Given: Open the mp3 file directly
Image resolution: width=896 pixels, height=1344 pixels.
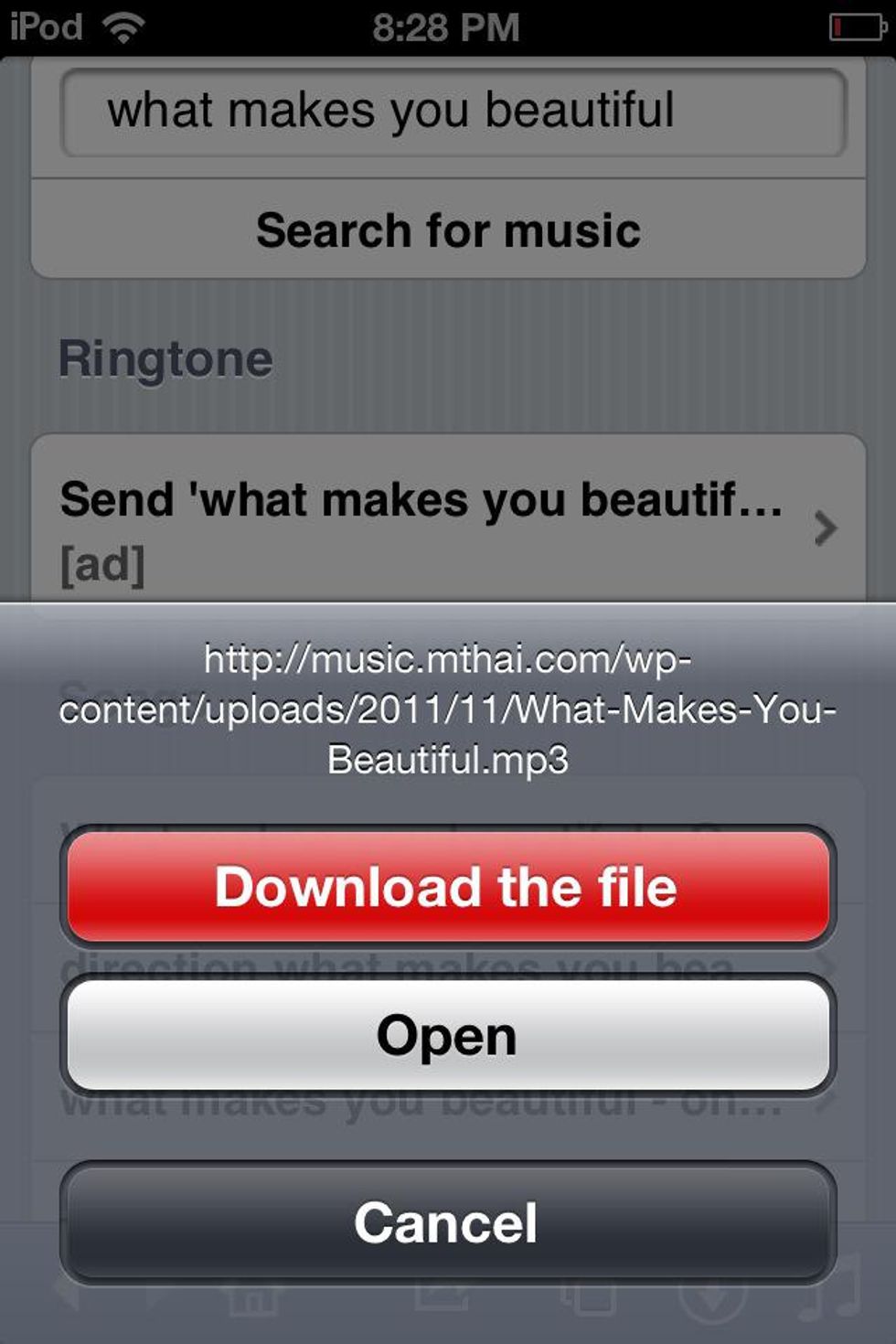Looking at the screenshot, I should [448, 1036].
